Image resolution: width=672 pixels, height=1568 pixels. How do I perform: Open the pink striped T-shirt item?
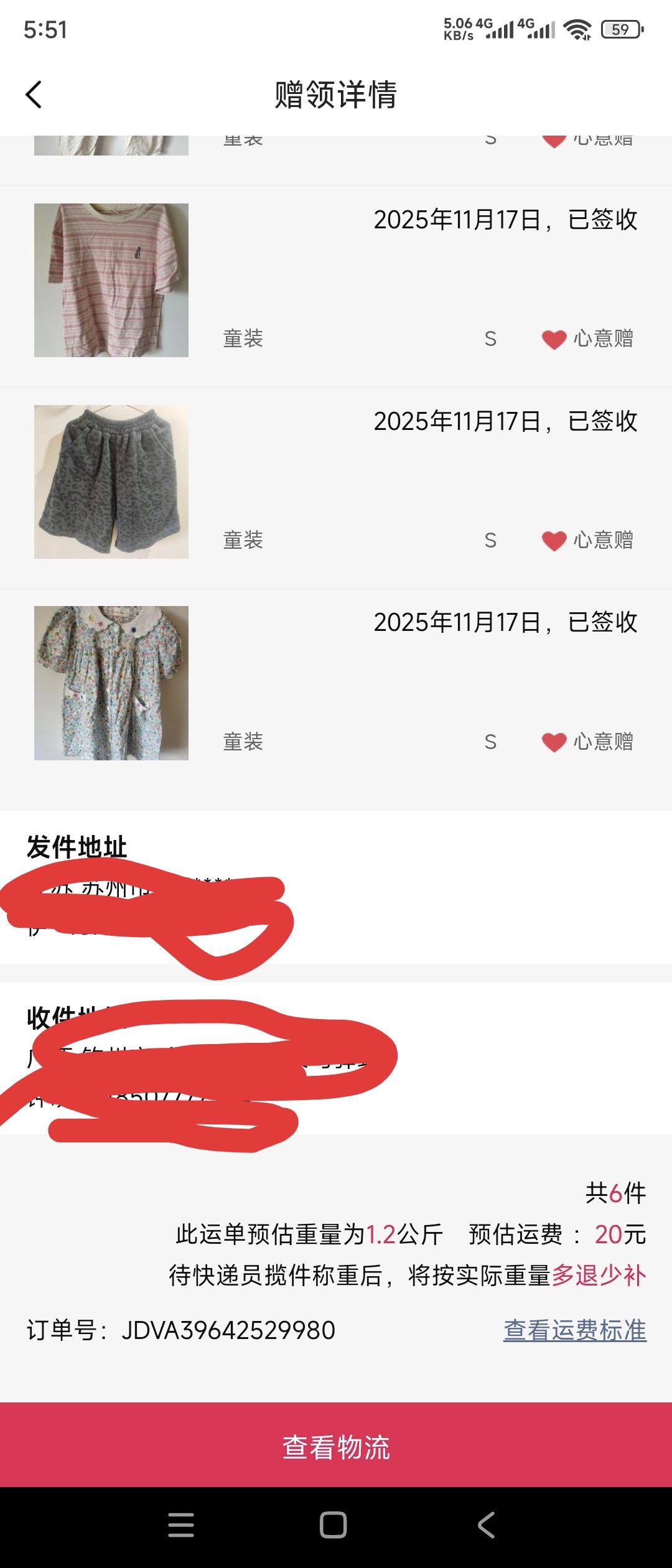click(111, 281)
